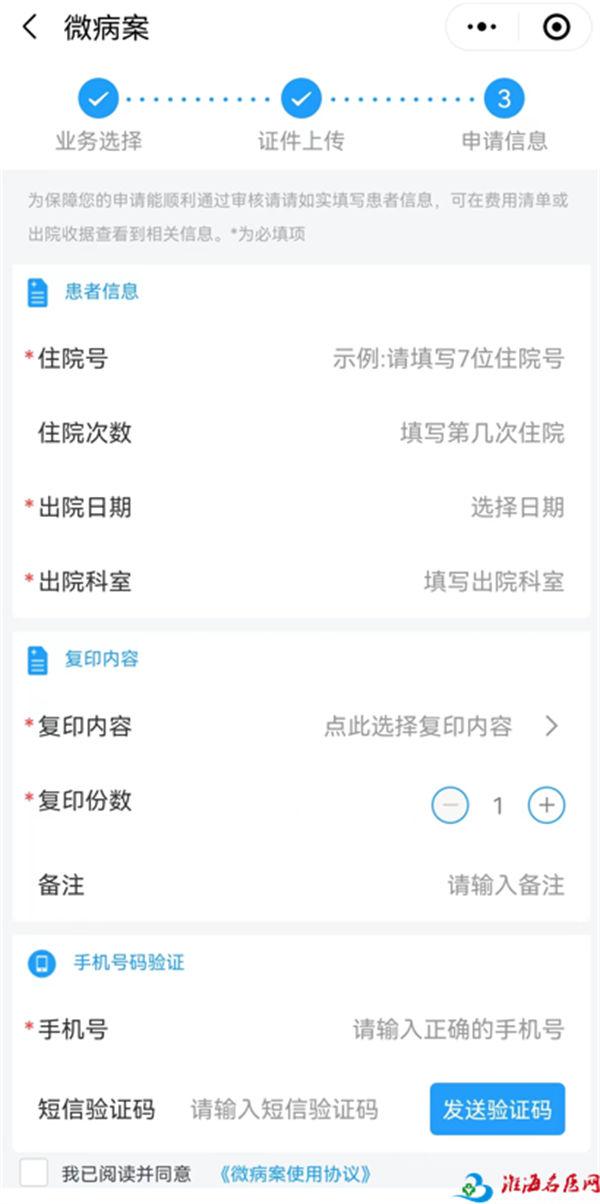Select the 出院日期 date picker
This screenshot has width=600, height=1204.
pos(516,507)
